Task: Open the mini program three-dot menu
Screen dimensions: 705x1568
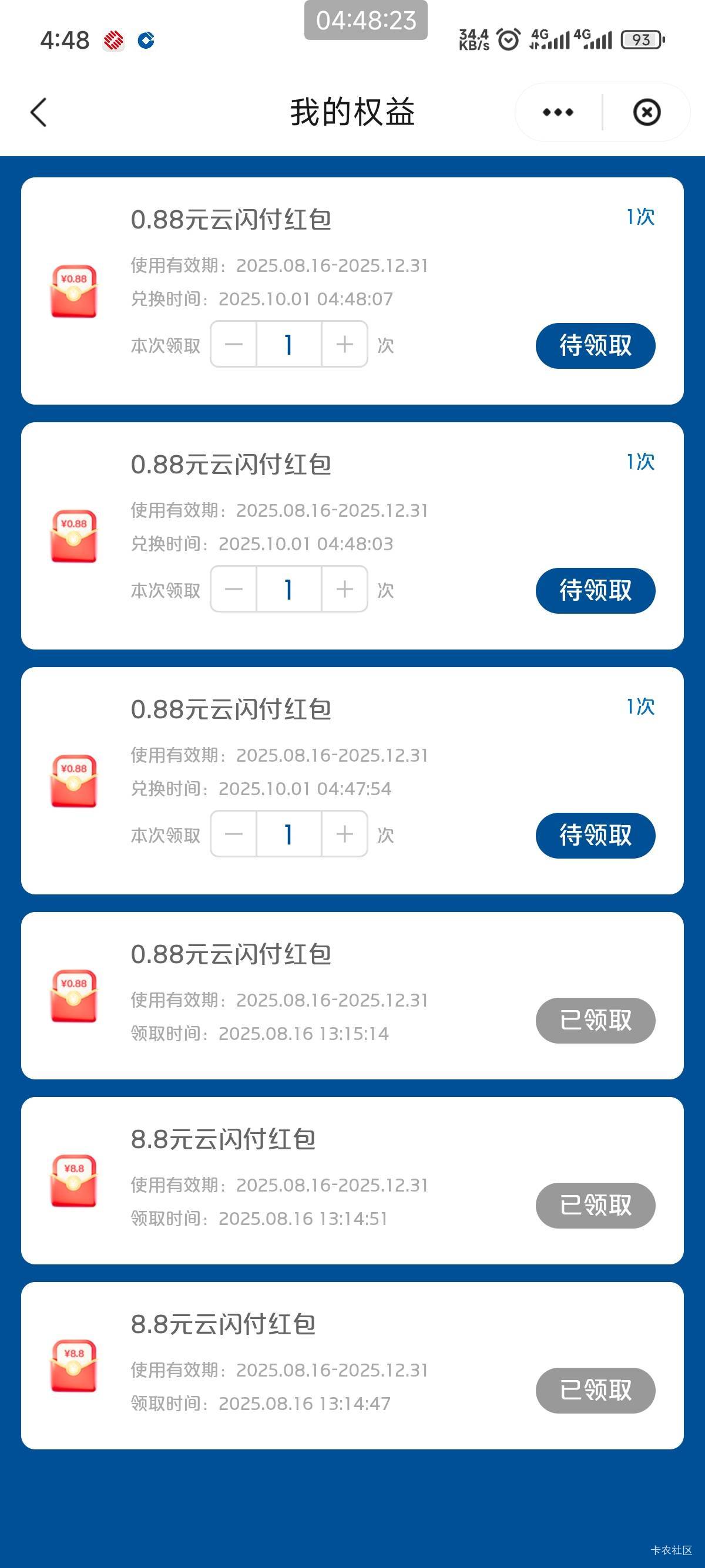Action: (x=558, y=113)
